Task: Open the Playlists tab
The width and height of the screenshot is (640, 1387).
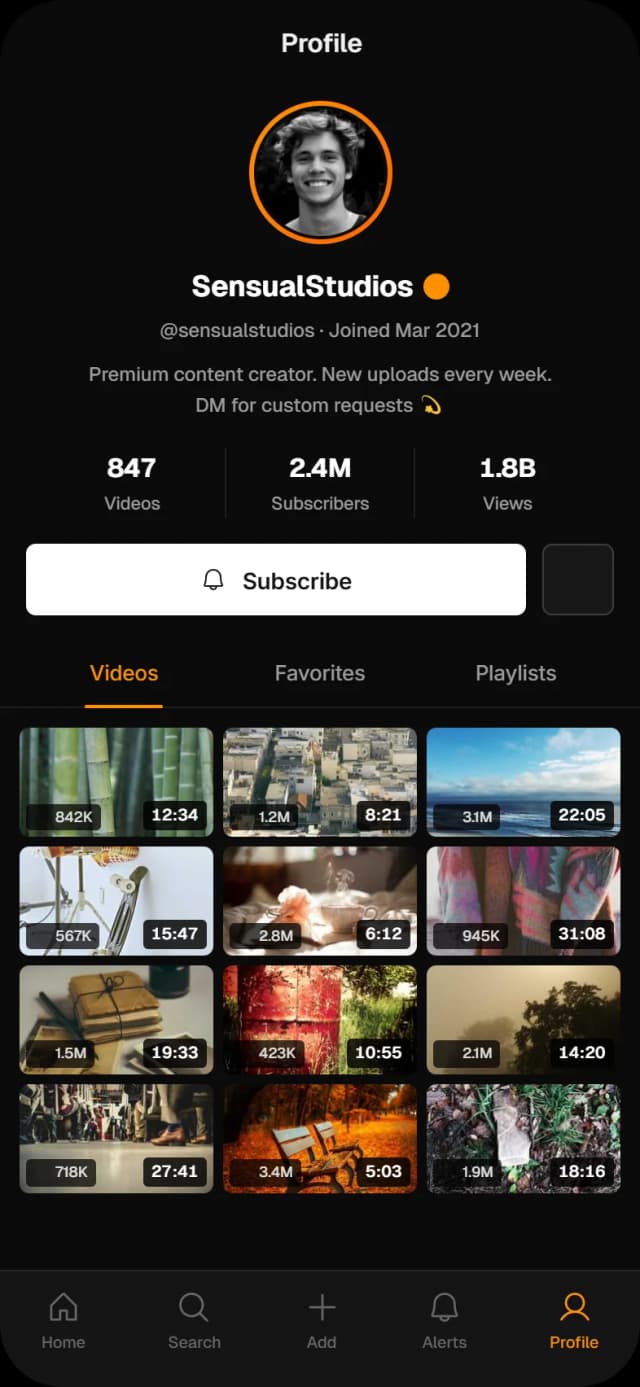Action: tap(515, 673)
